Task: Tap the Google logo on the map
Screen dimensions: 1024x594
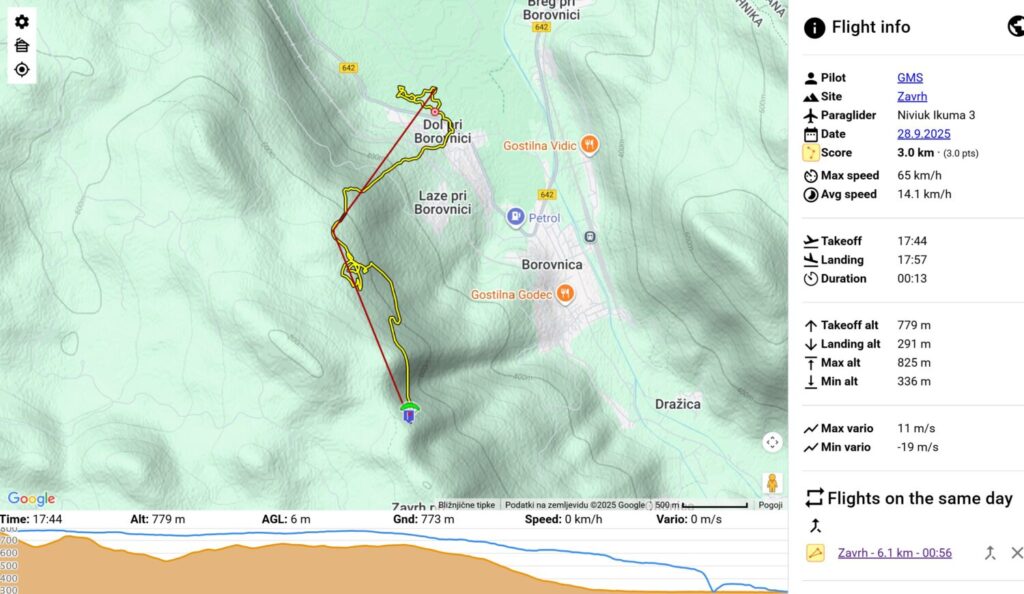Action: pyautogui.click(x=31, y=499)
